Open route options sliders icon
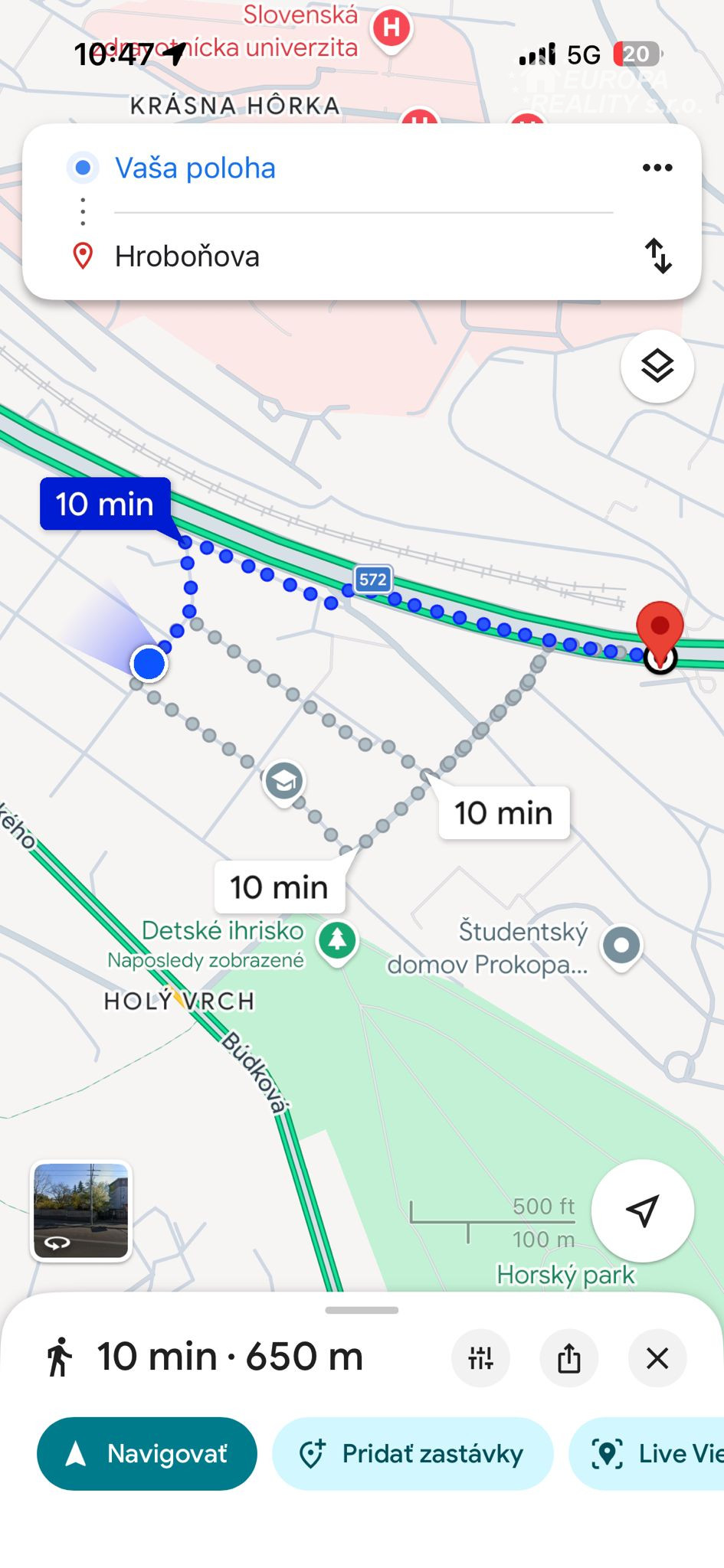This screenshot has height=1568, width=724. point(481,1358)
